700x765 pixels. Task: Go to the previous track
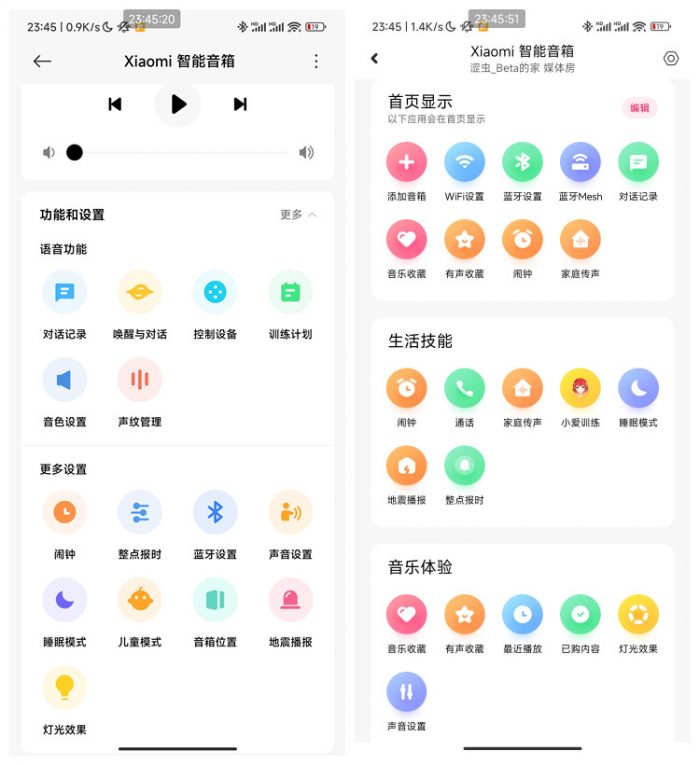[x=115, y=104]
